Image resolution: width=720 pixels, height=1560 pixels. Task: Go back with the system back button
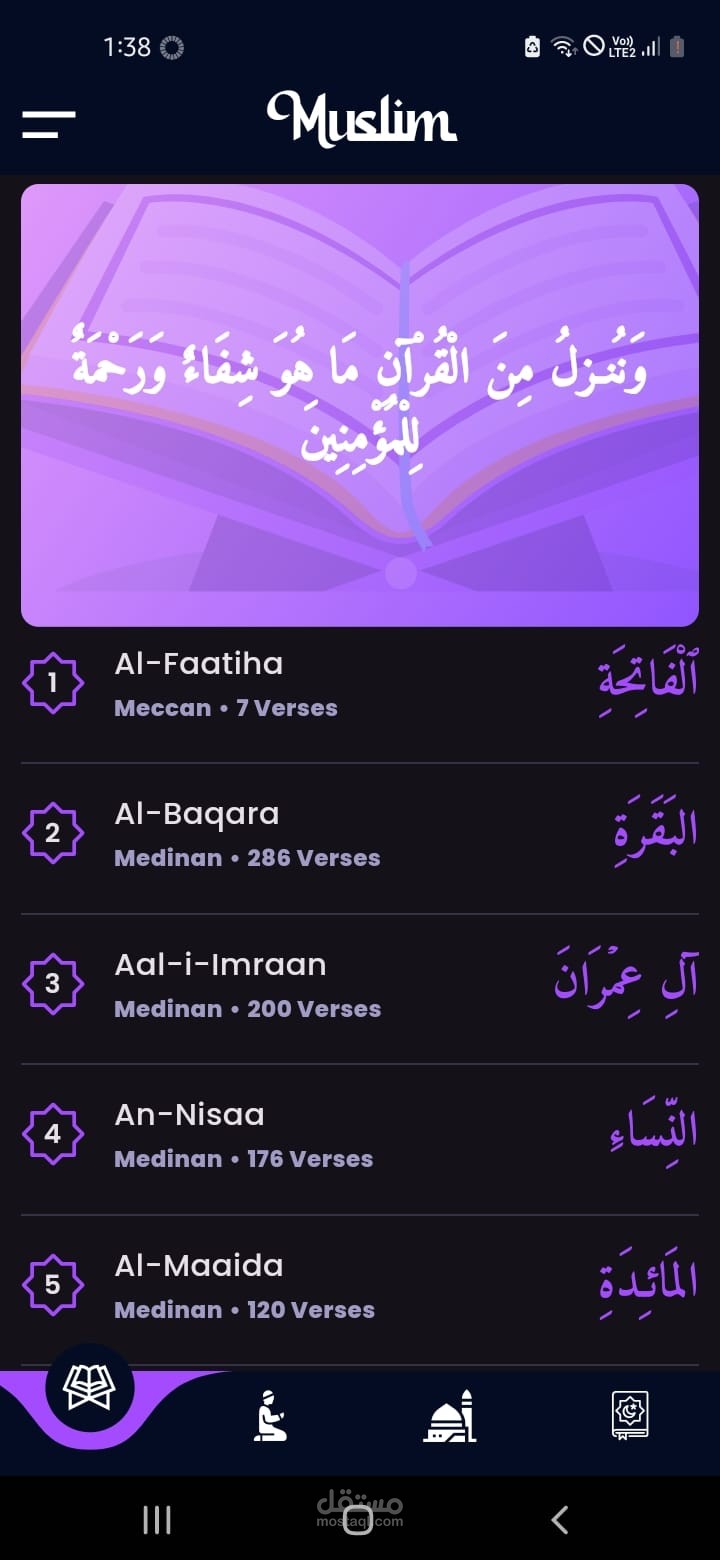tap(560, 1520)
